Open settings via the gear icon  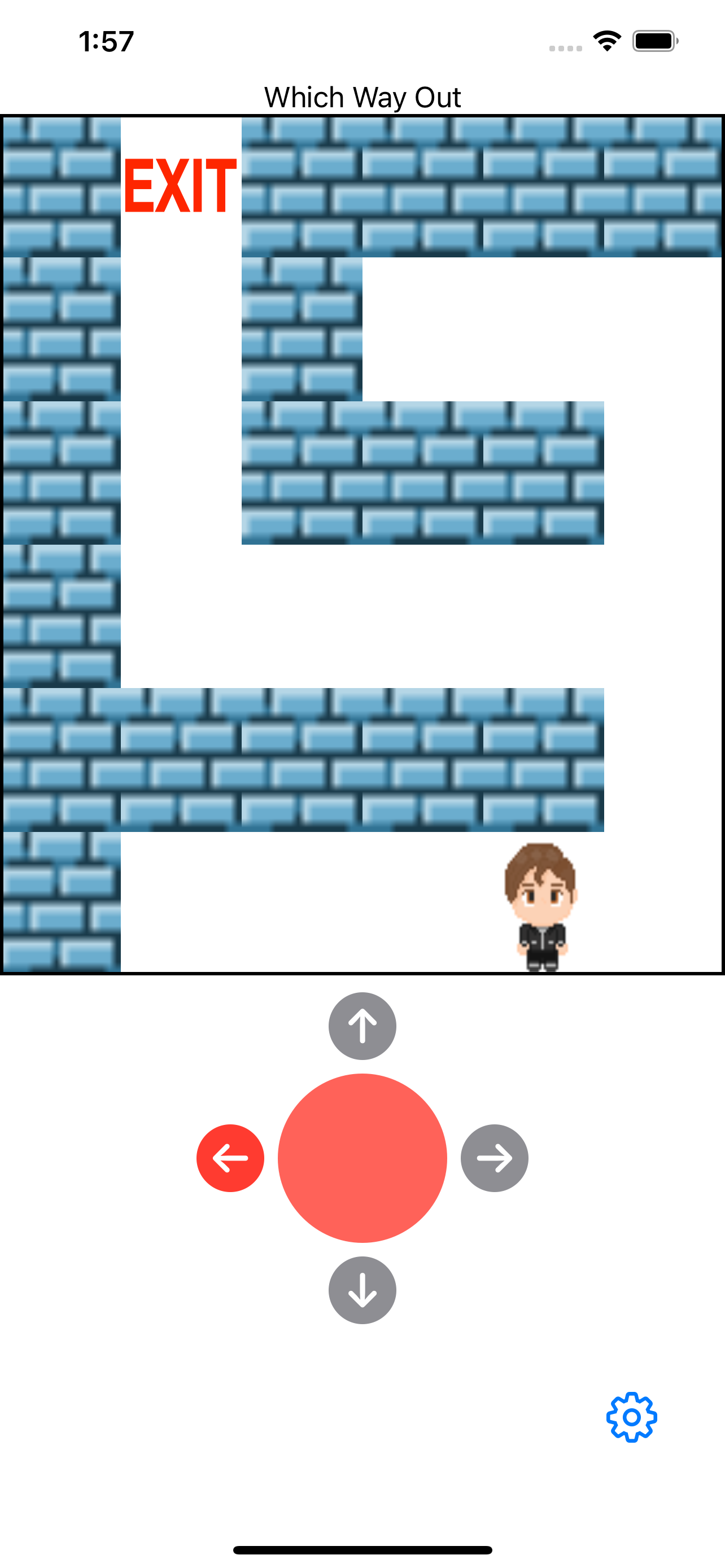point(631,1417)
